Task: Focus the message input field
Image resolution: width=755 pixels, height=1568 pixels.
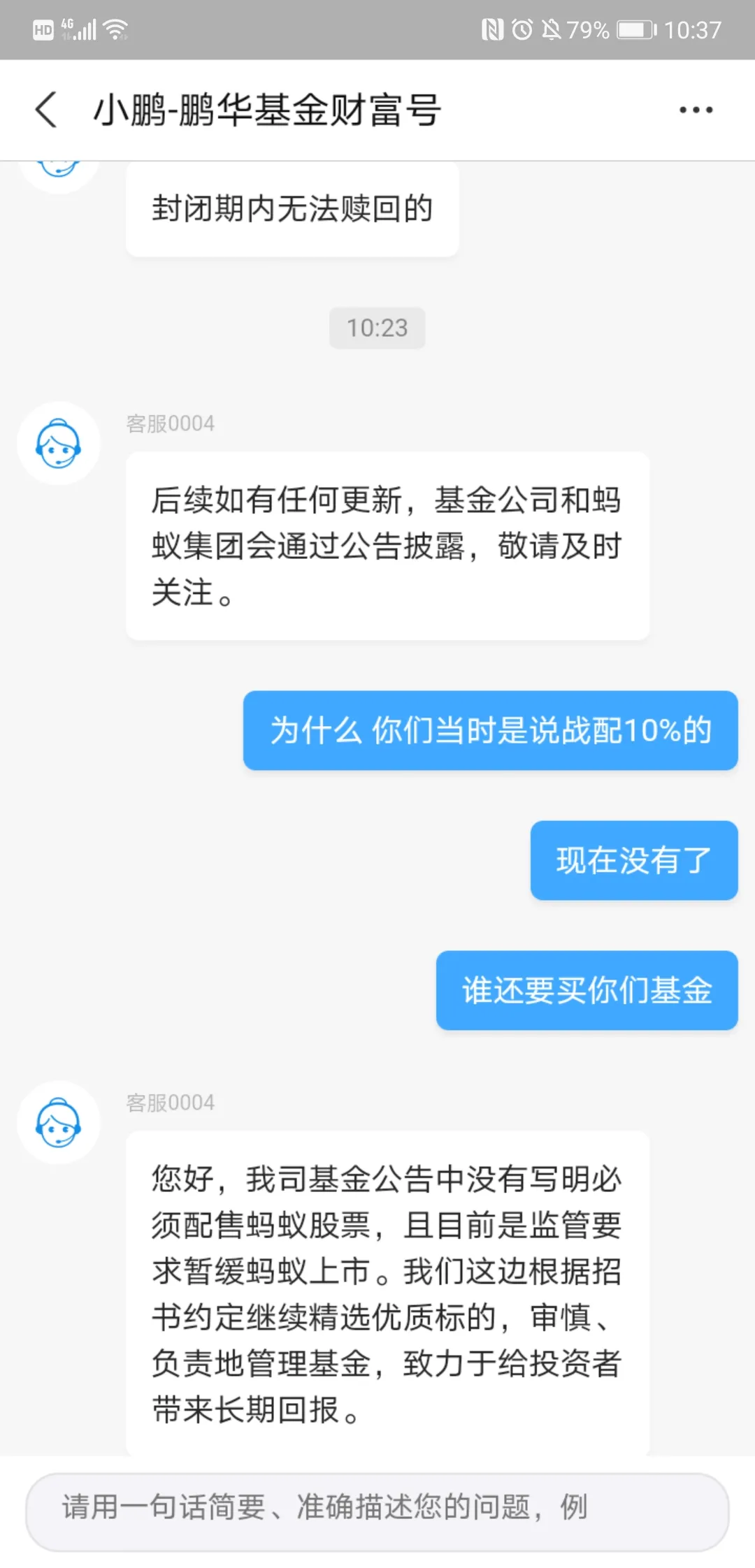Action: pos(377,1507)
